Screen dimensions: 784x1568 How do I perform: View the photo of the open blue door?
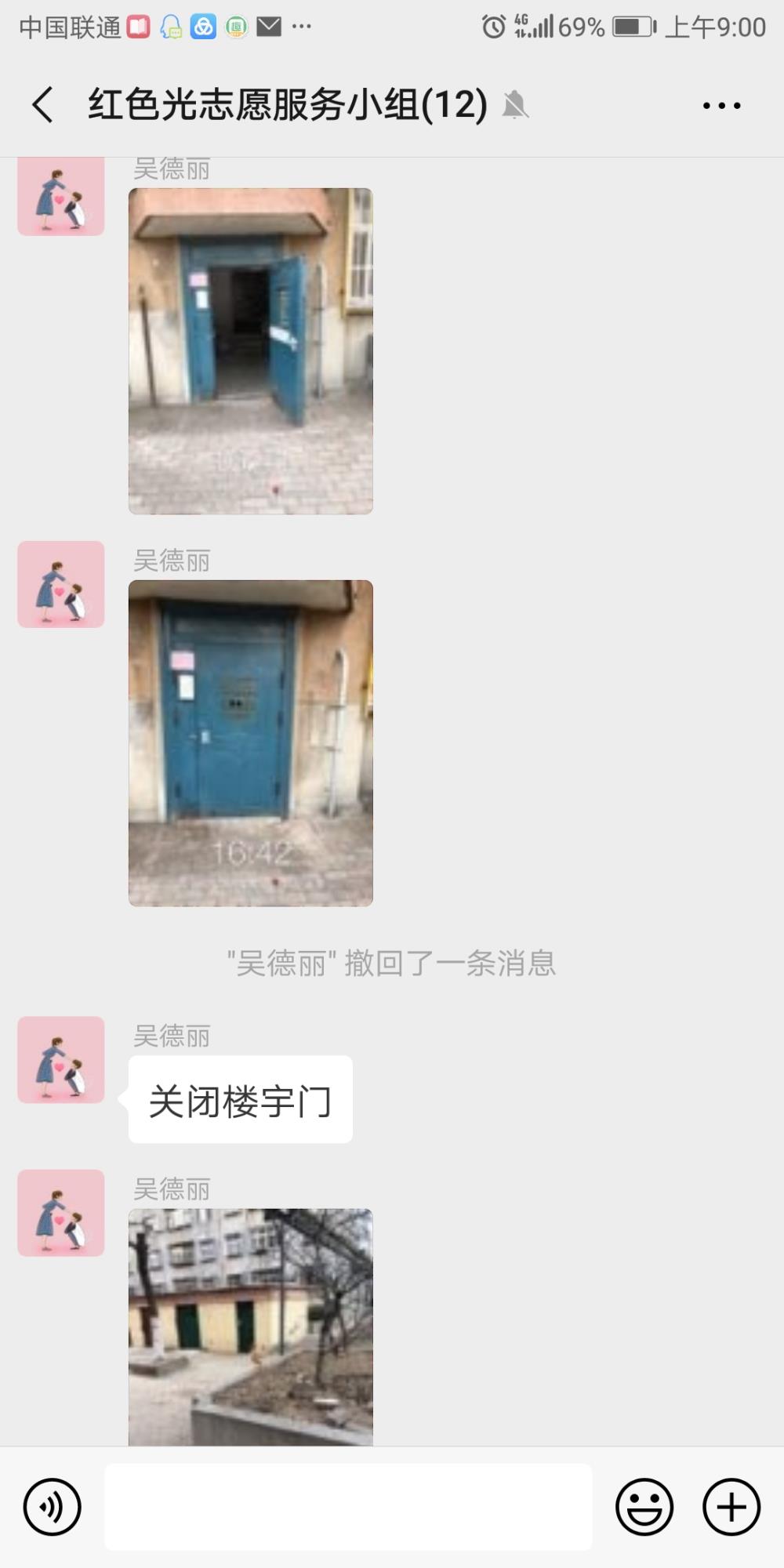click(x=251, y=351)
